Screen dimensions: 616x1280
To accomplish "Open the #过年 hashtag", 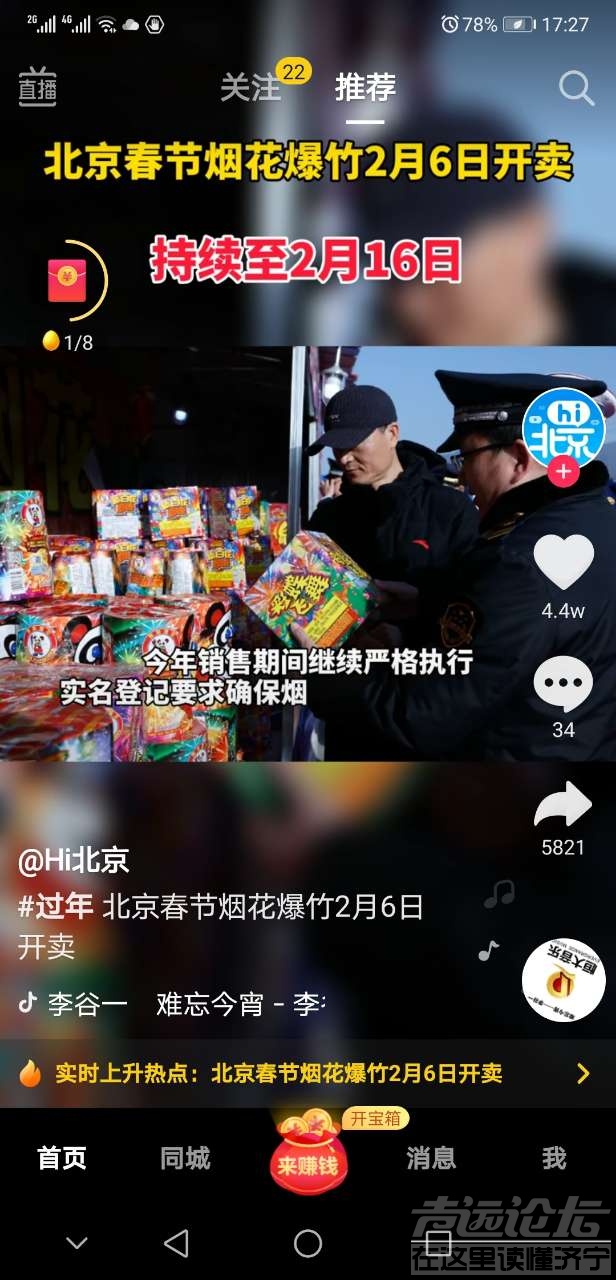I will coord(56,907).
